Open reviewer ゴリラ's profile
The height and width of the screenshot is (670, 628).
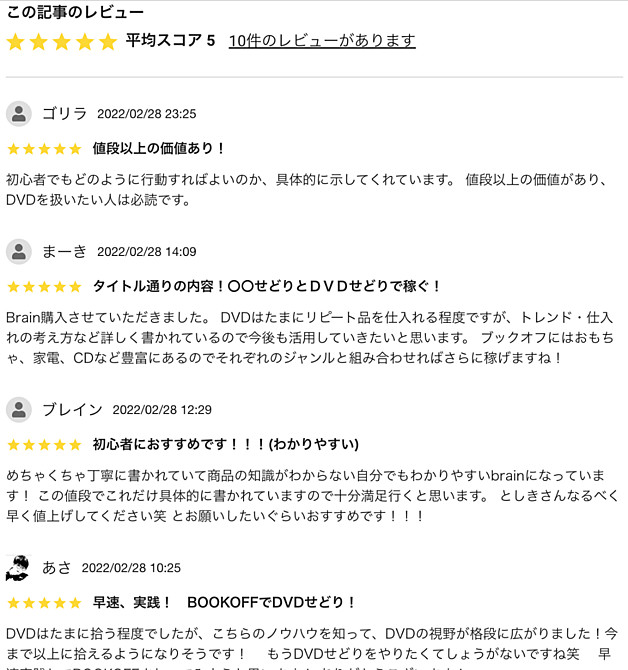[x=64, y=113]
